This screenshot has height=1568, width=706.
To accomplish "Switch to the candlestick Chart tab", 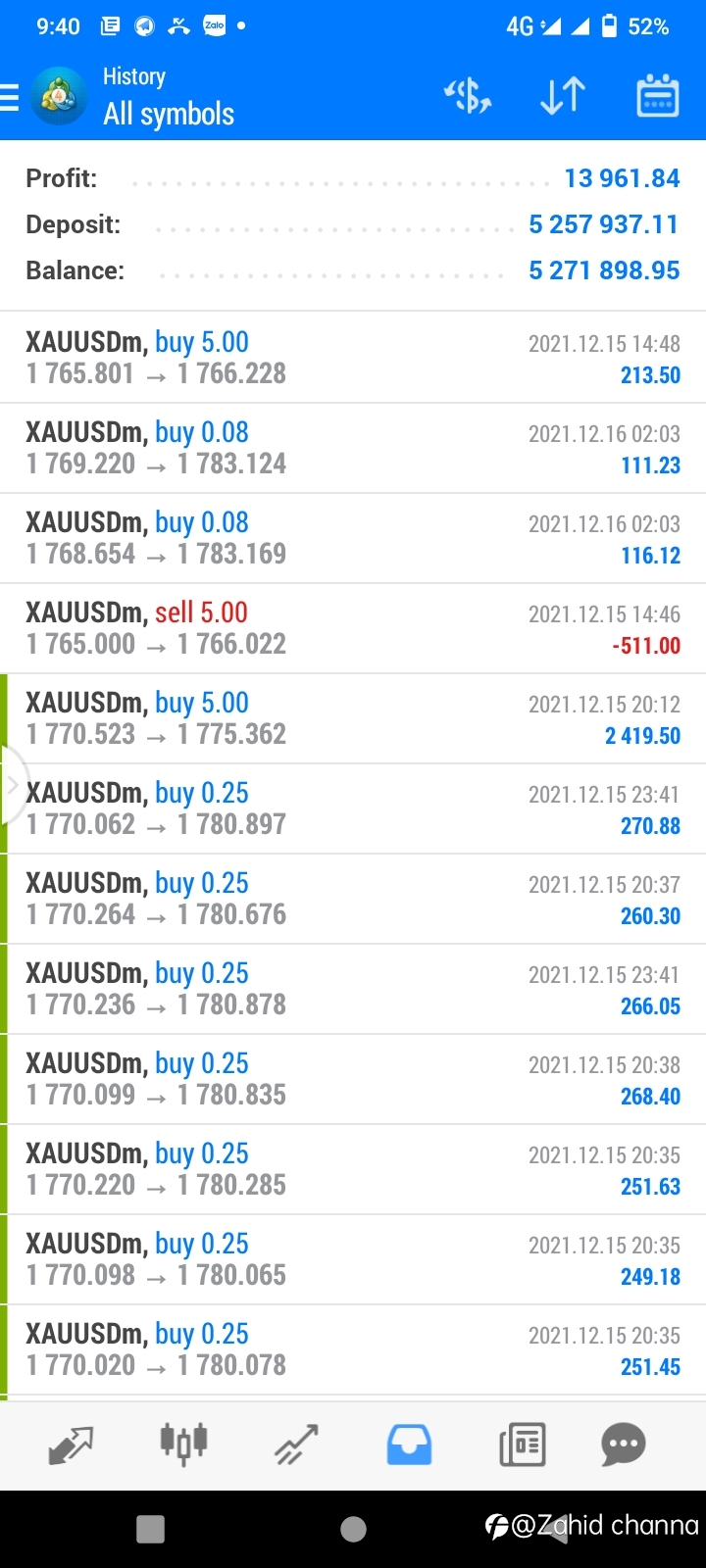I will tap(183, 1444).
